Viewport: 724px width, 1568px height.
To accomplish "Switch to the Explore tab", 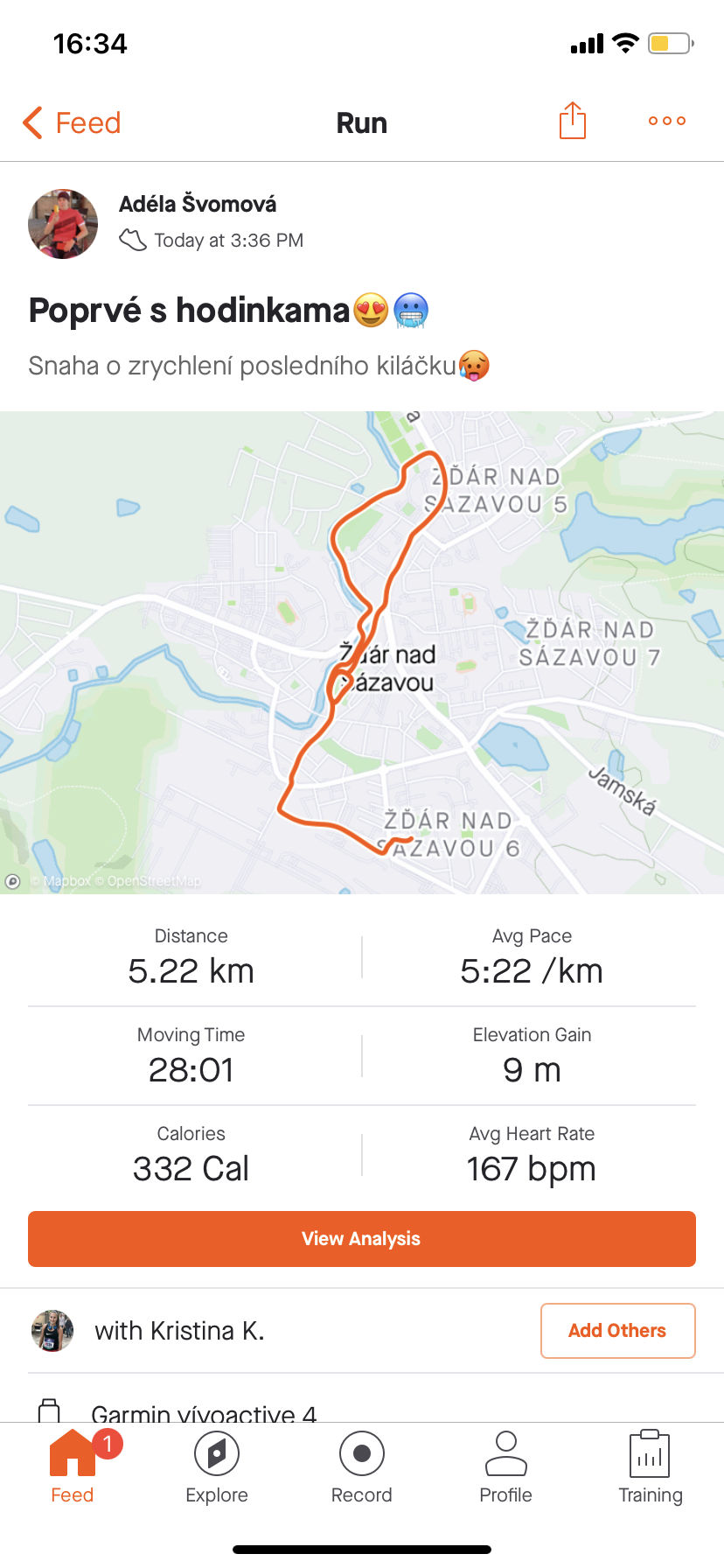I will [217, 1468].
